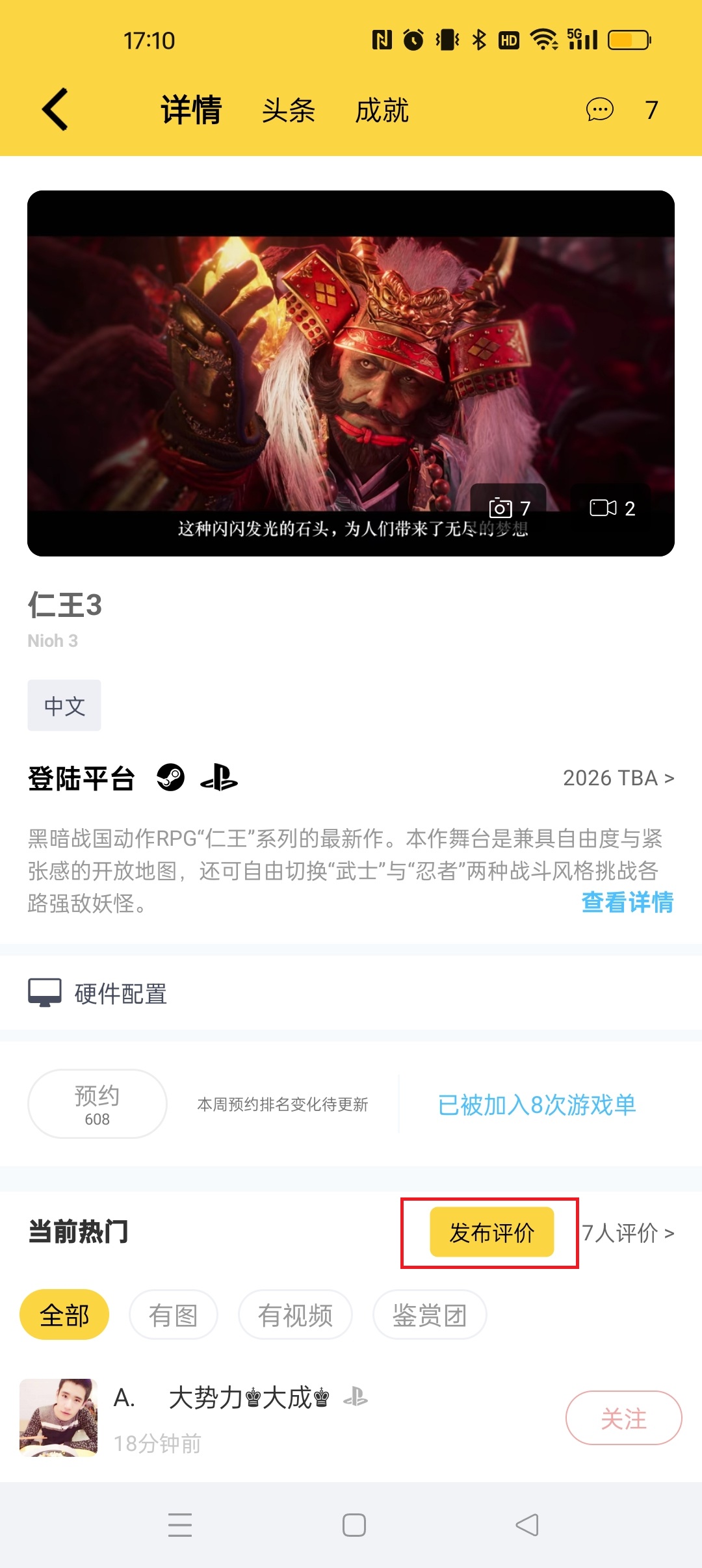The height and width of the screenshot is (1568, 702).
Task: Switch to the 头条 tab
Action: tap(289, 111)
